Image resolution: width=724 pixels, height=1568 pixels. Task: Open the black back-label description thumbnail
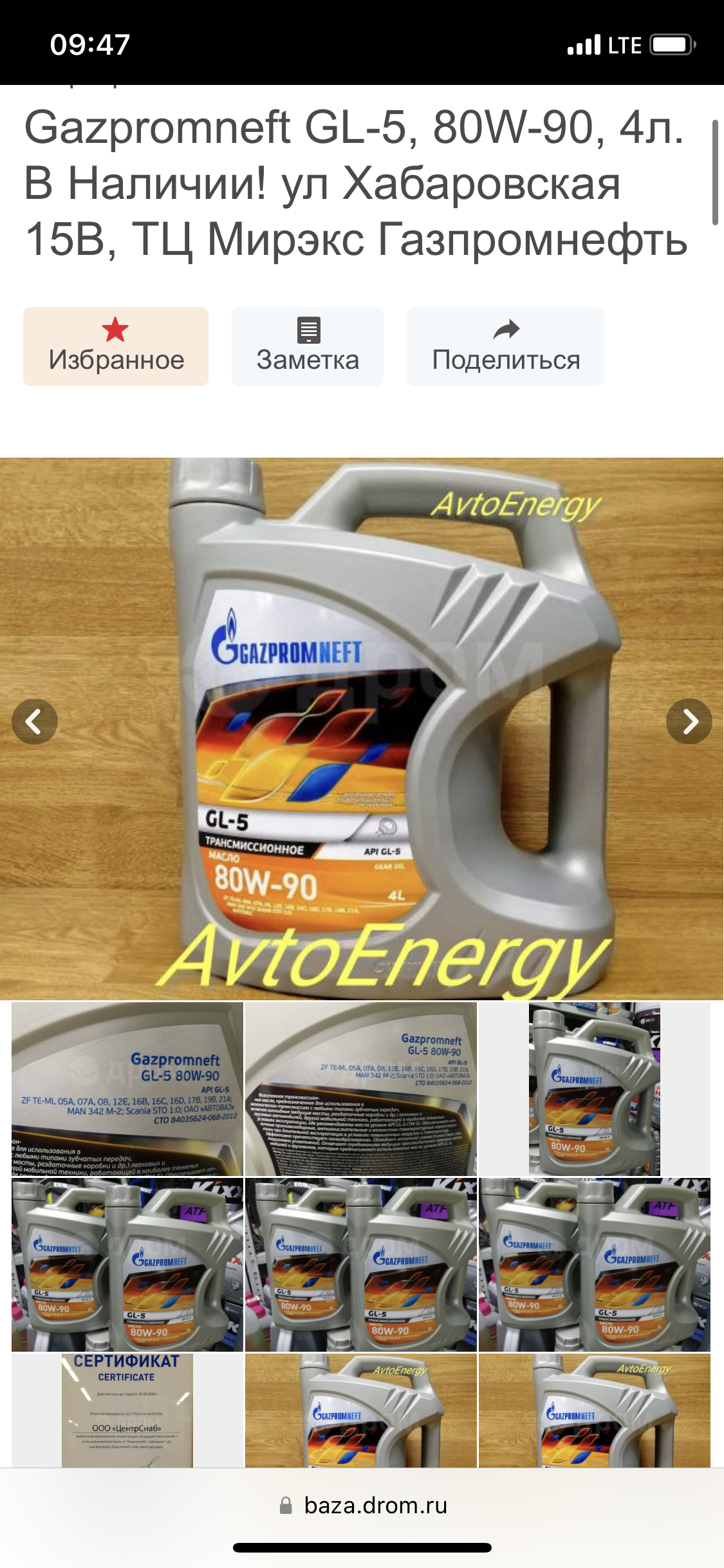[361, 1089]
